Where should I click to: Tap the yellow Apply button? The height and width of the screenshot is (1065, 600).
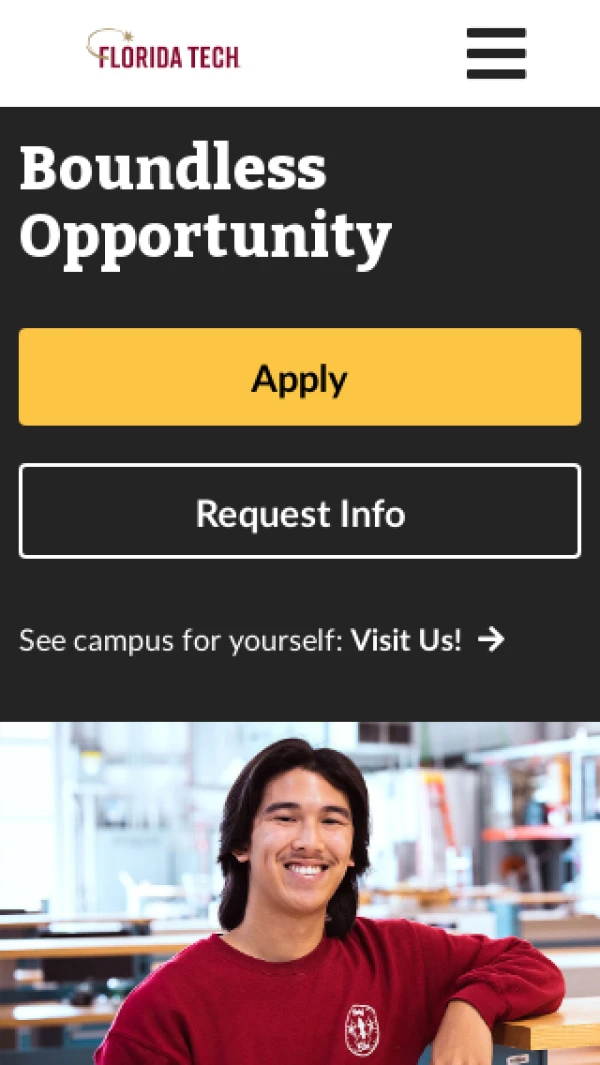[x=300, y=378]
